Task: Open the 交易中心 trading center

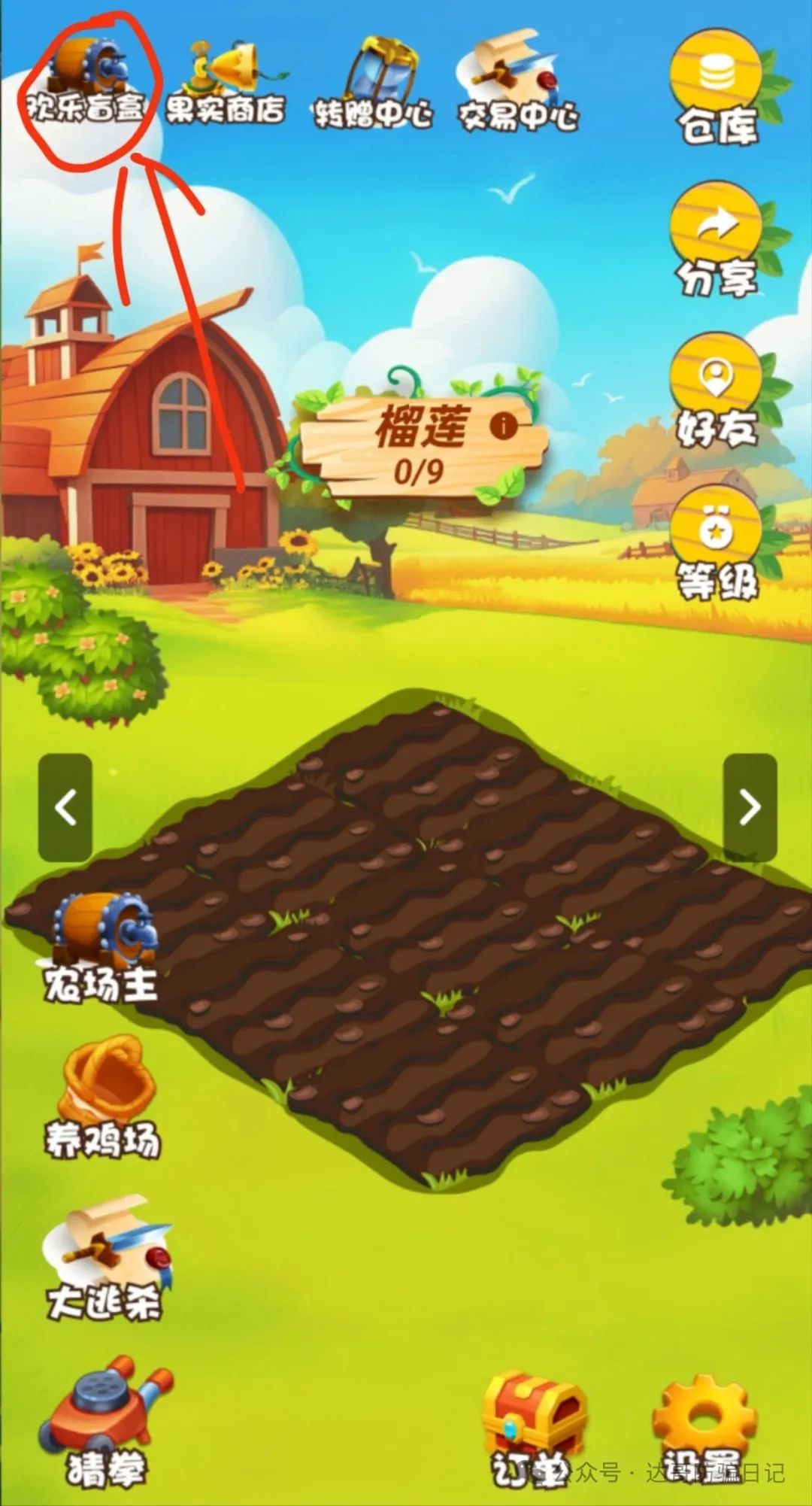Action: (x=517, y=83)
